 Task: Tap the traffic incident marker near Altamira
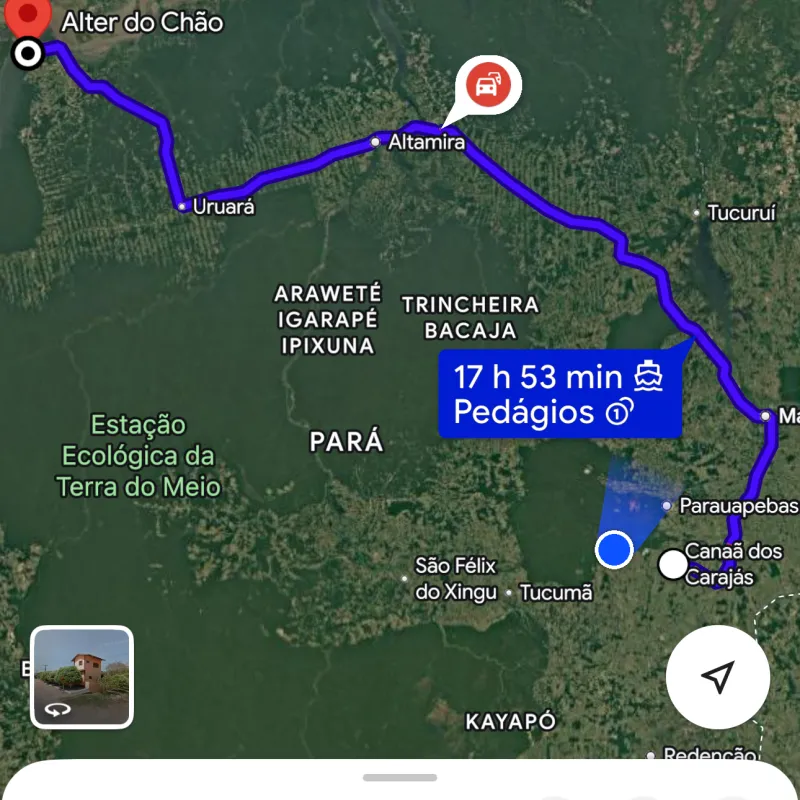[x=487, y=86]
